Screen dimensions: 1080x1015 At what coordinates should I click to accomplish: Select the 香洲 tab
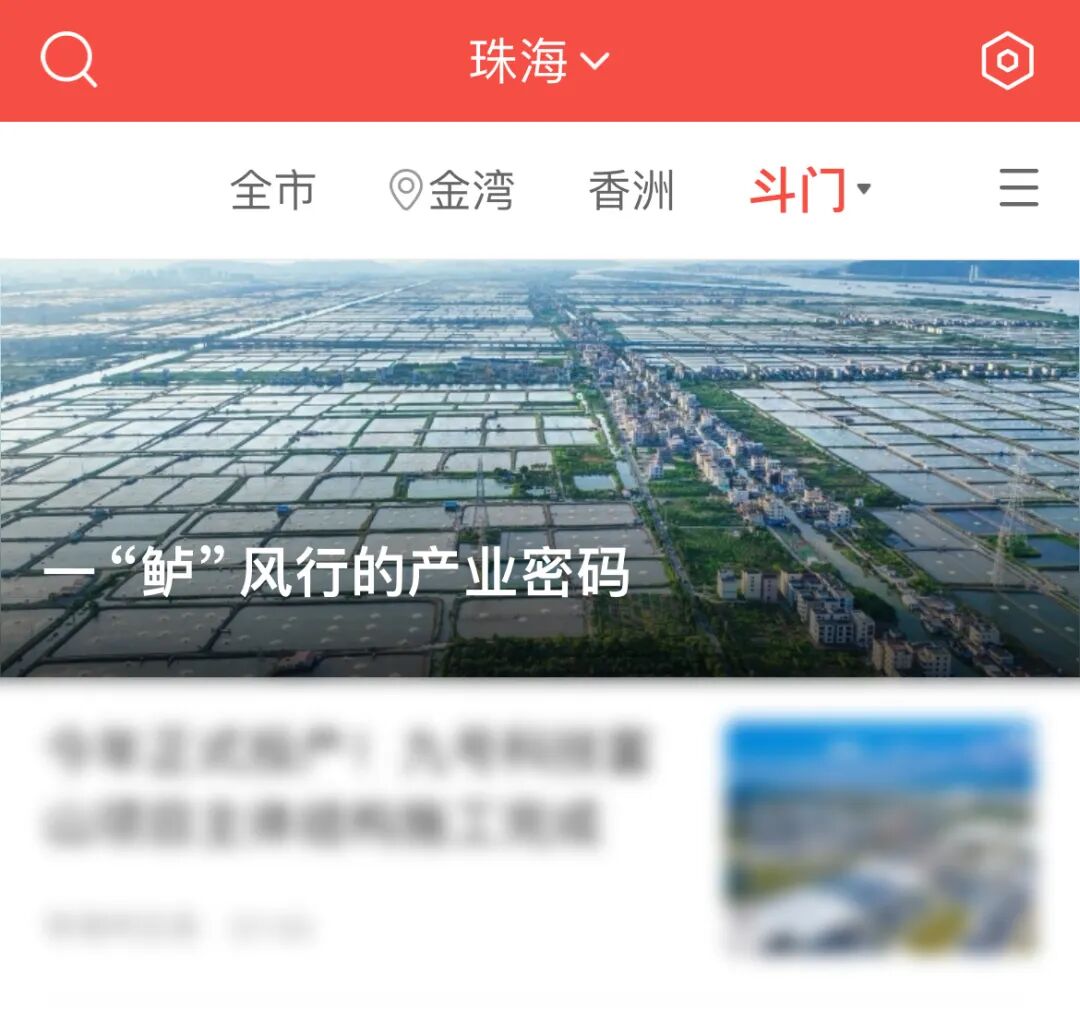tap(631, 190)
